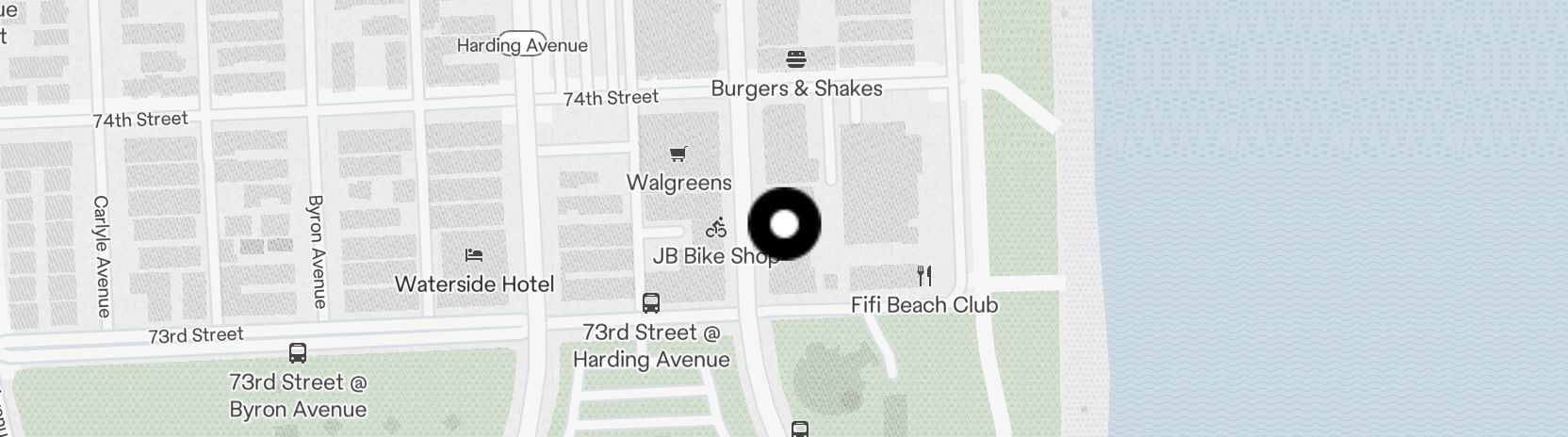Viewport: 1568px width, 437px height.
Task: Tap the 73rd Street @ Byron Avenue bus stop
Action: pos(298,353)
